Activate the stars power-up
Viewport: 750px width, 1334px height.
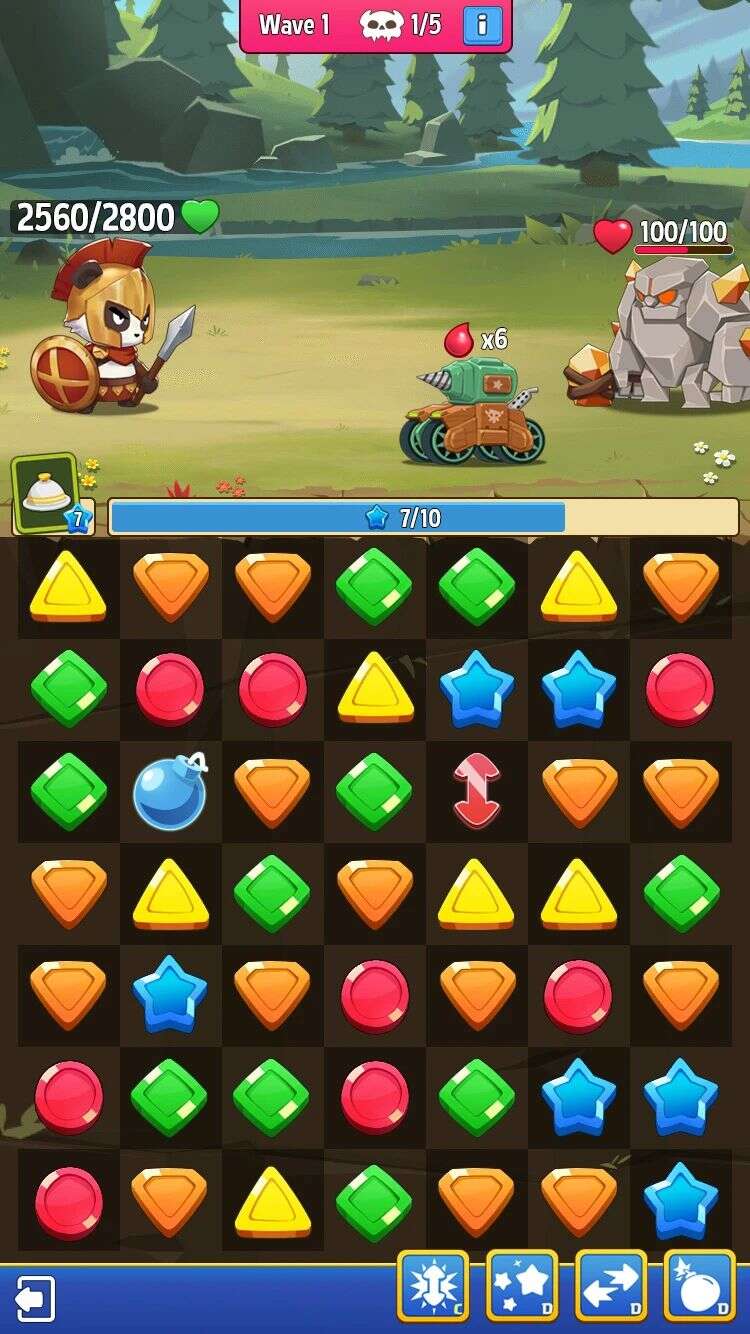click(x=522, y=1286)
